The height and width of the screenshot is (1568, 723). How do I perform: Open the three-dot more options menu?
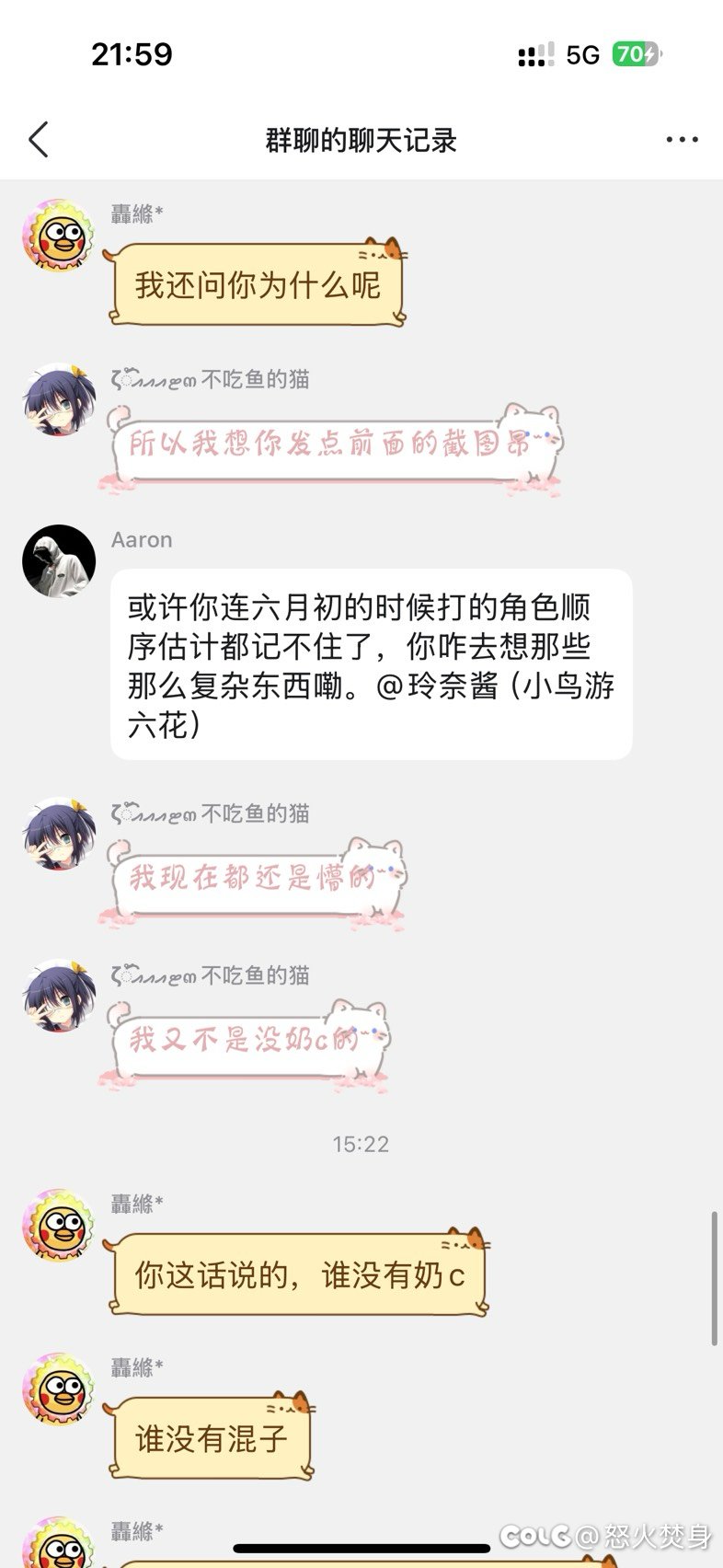(682, 140)
